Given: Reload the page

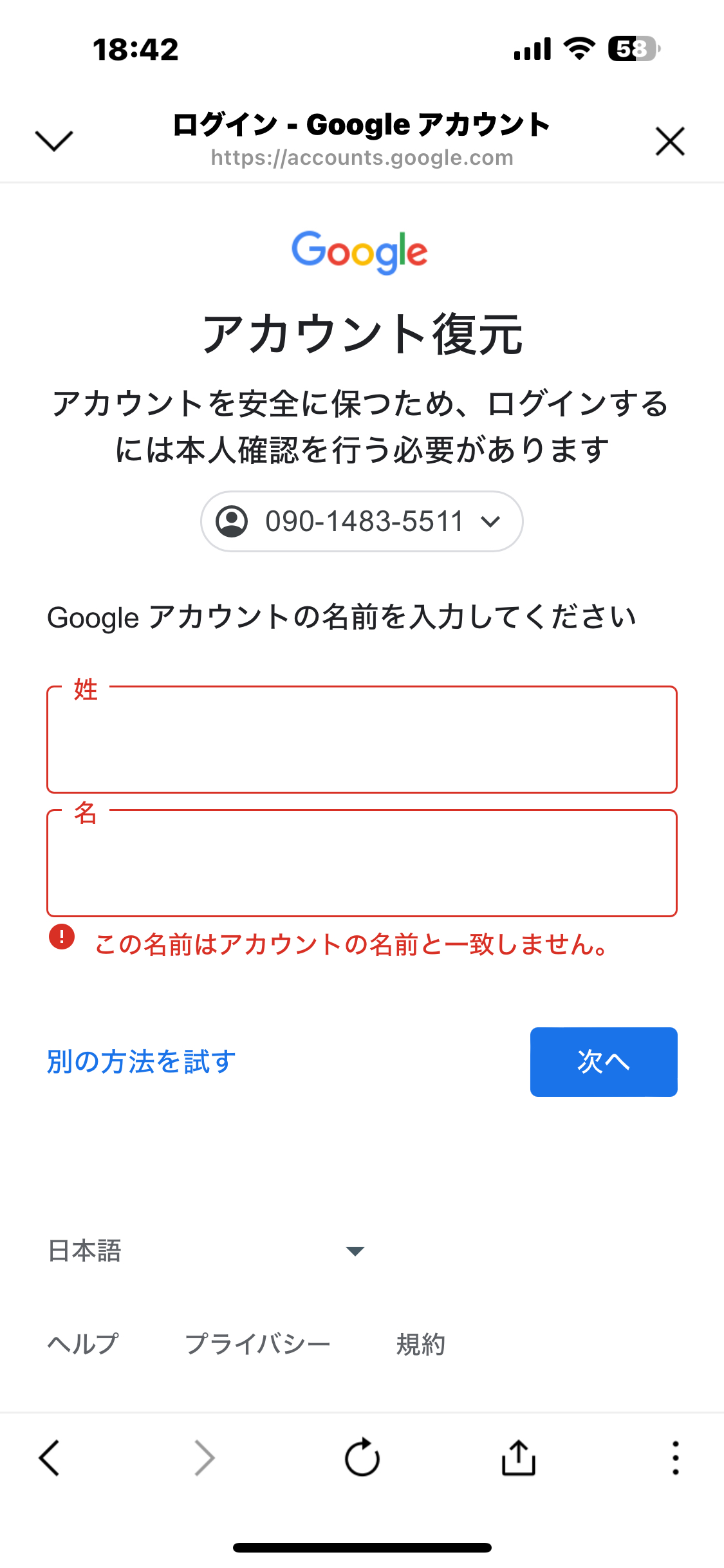Looking at the screenshot, I should click(x=362, y=1457).
